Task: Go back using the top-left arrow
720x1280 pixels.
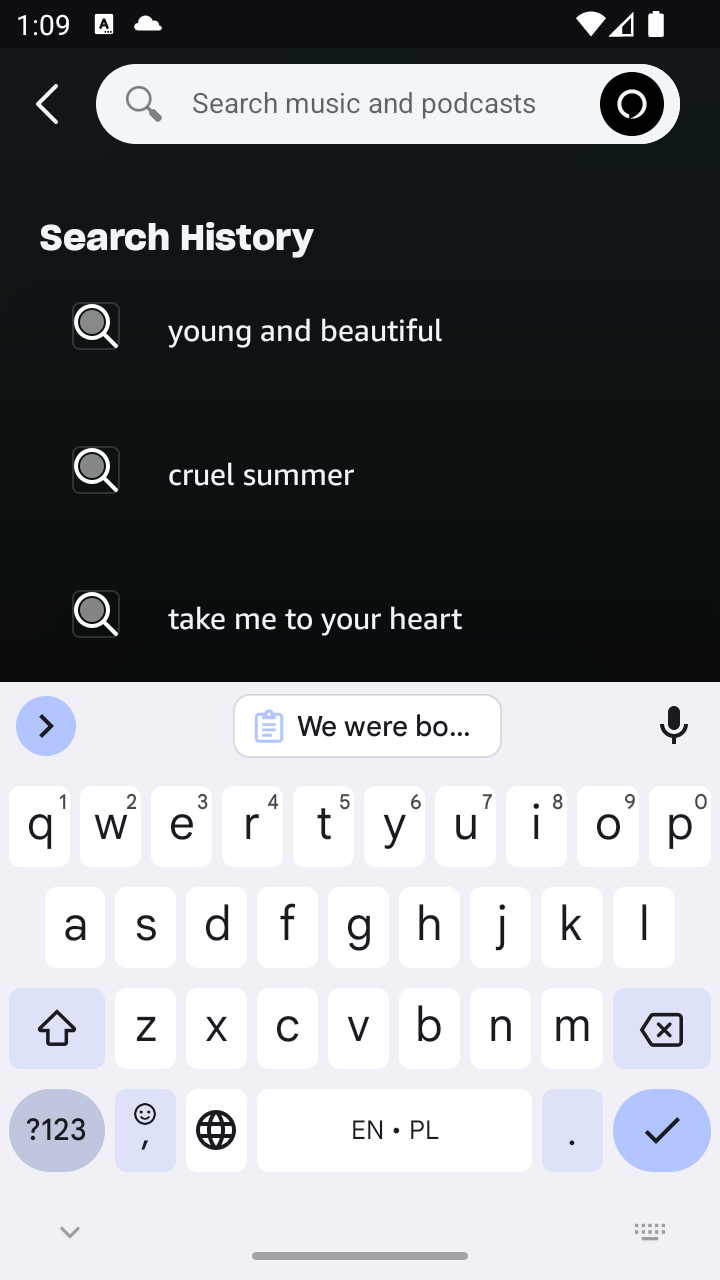Action: (x=47, y=104)
